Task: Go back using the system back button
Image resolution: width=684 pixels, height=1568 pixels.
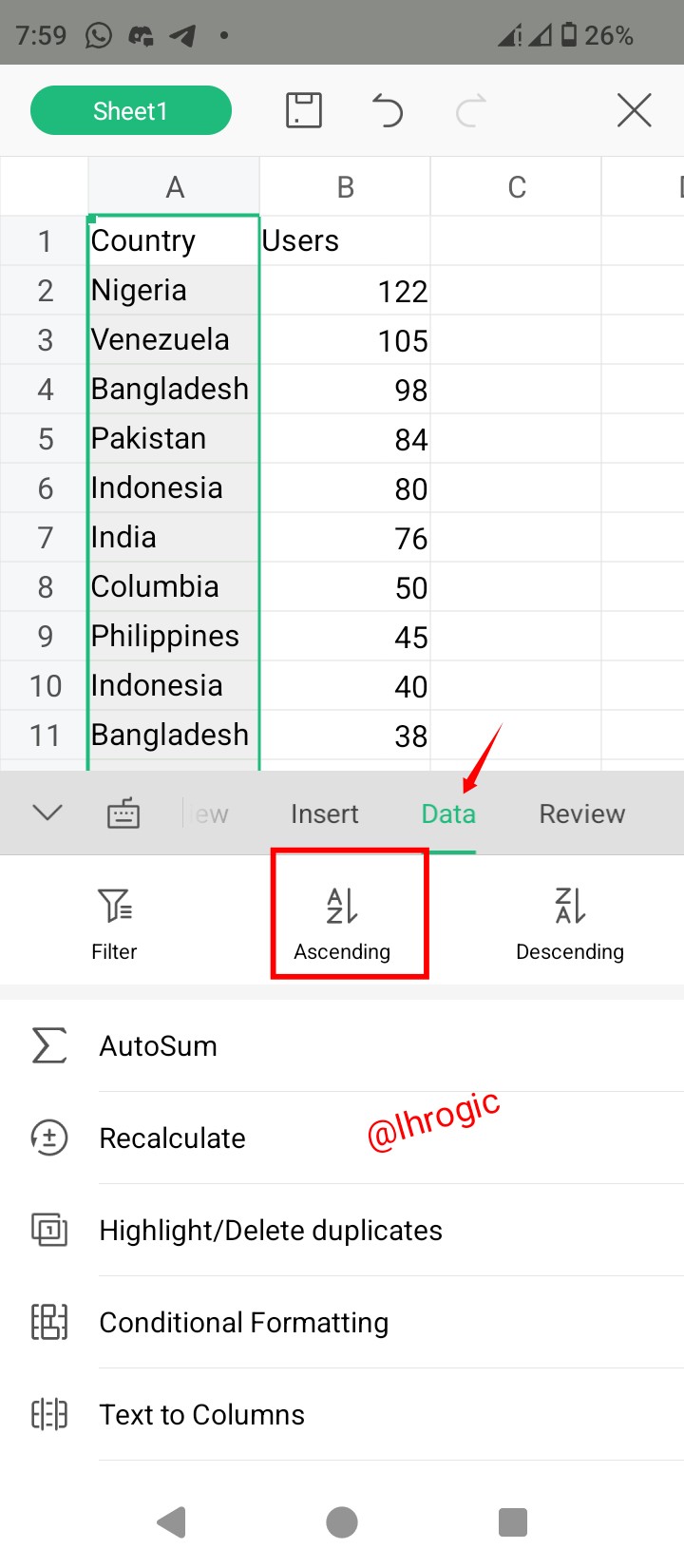Action: (x=172, y=1521)
